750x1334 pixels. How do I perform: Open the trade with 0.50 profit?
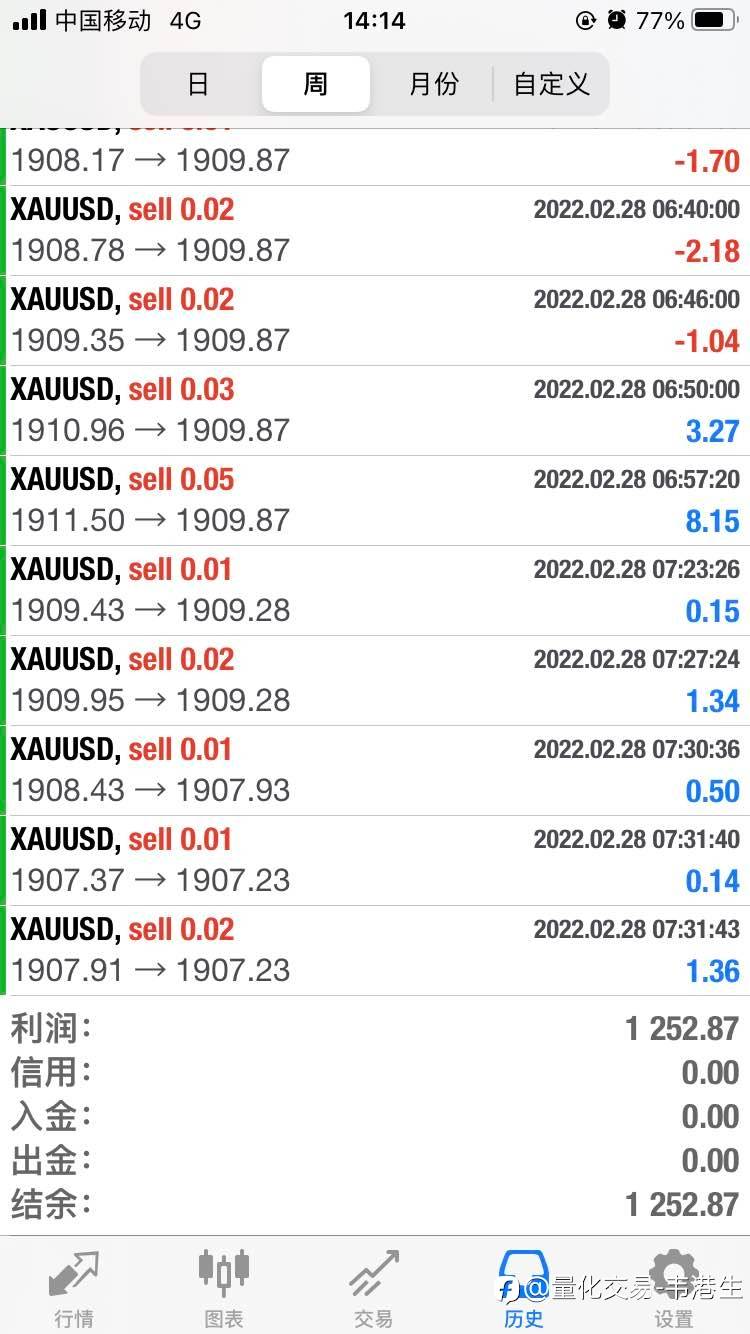pyautogui.click(x=375, y=770)
